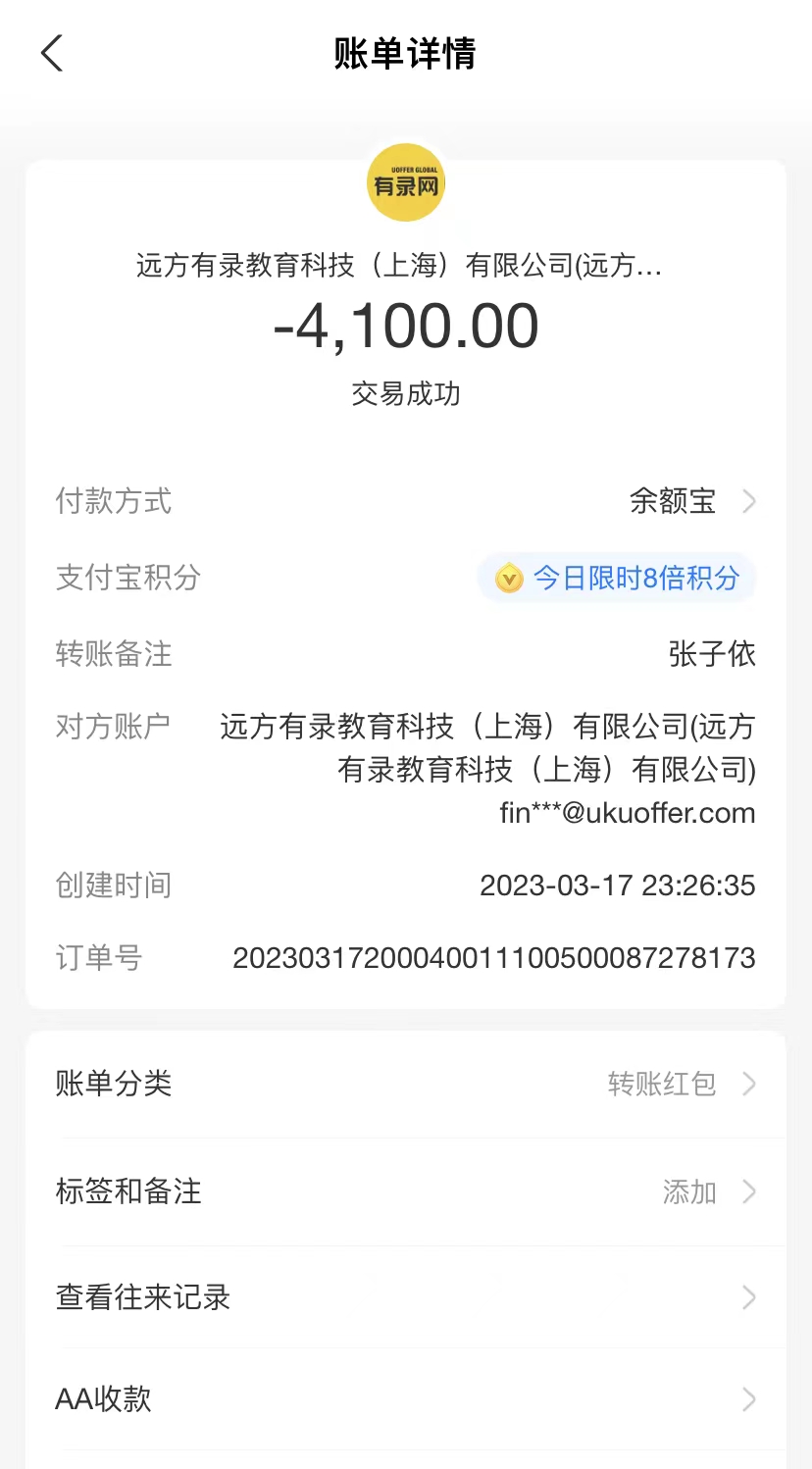Add a tag via 标签和备注
812x1469 pixels.
coord(406,1191)
